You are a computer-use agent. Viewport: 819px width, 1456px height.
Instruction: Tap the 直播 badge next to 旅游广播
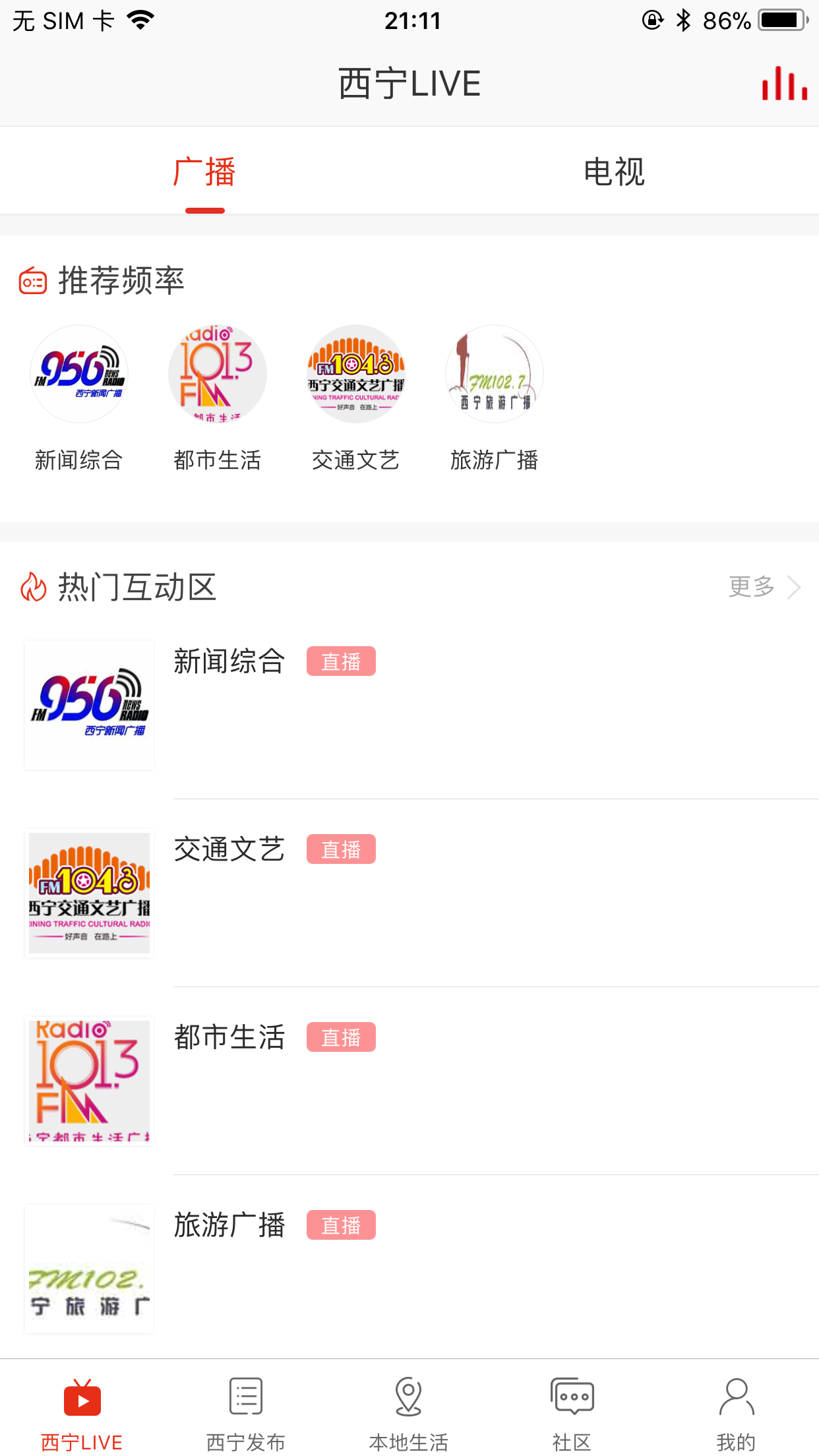pyautogui.click(x=341, y=1225)
